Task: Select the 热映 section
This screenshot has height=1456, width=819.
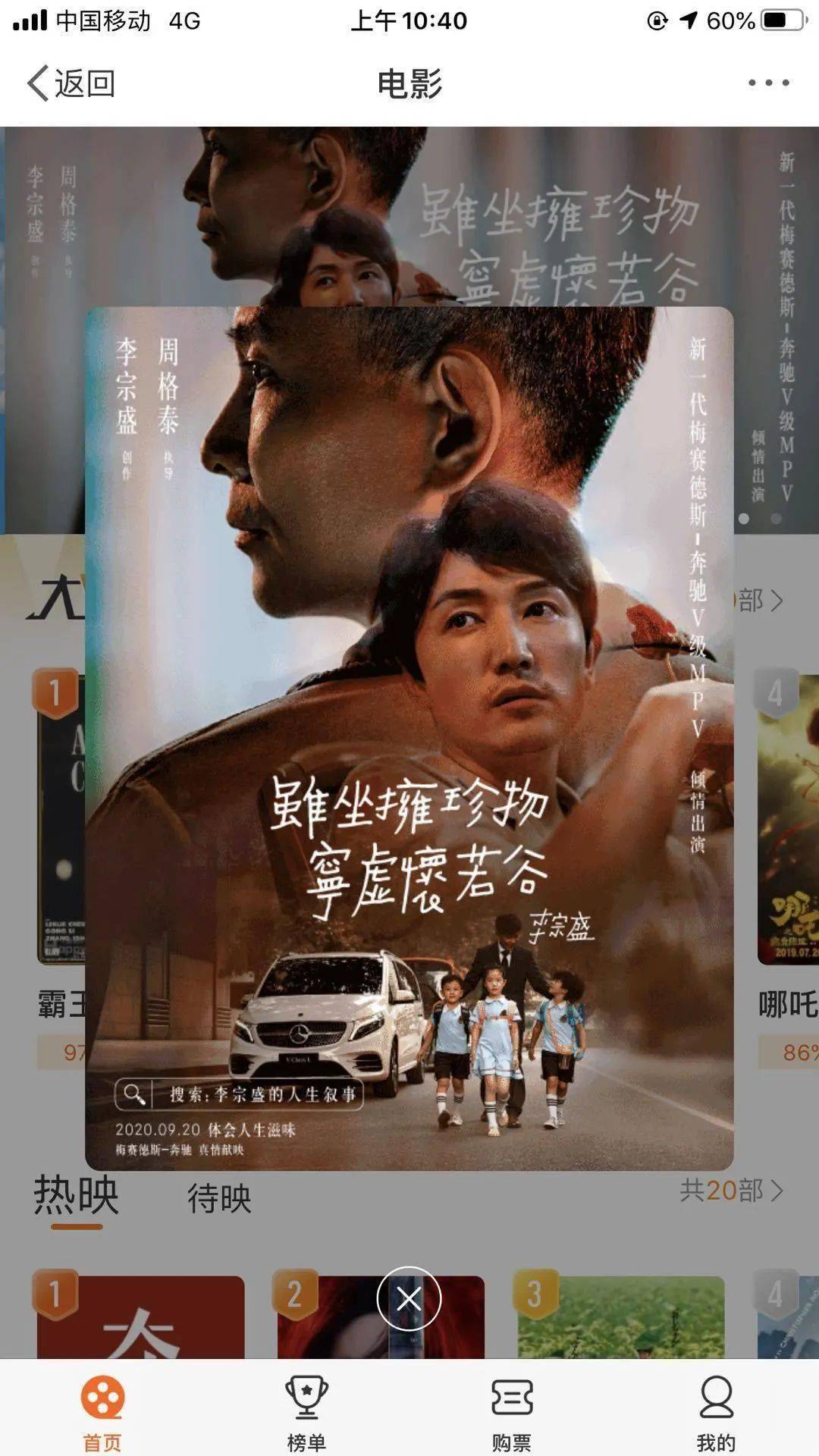Action: pyautogui.click(x=77, y=1196)
